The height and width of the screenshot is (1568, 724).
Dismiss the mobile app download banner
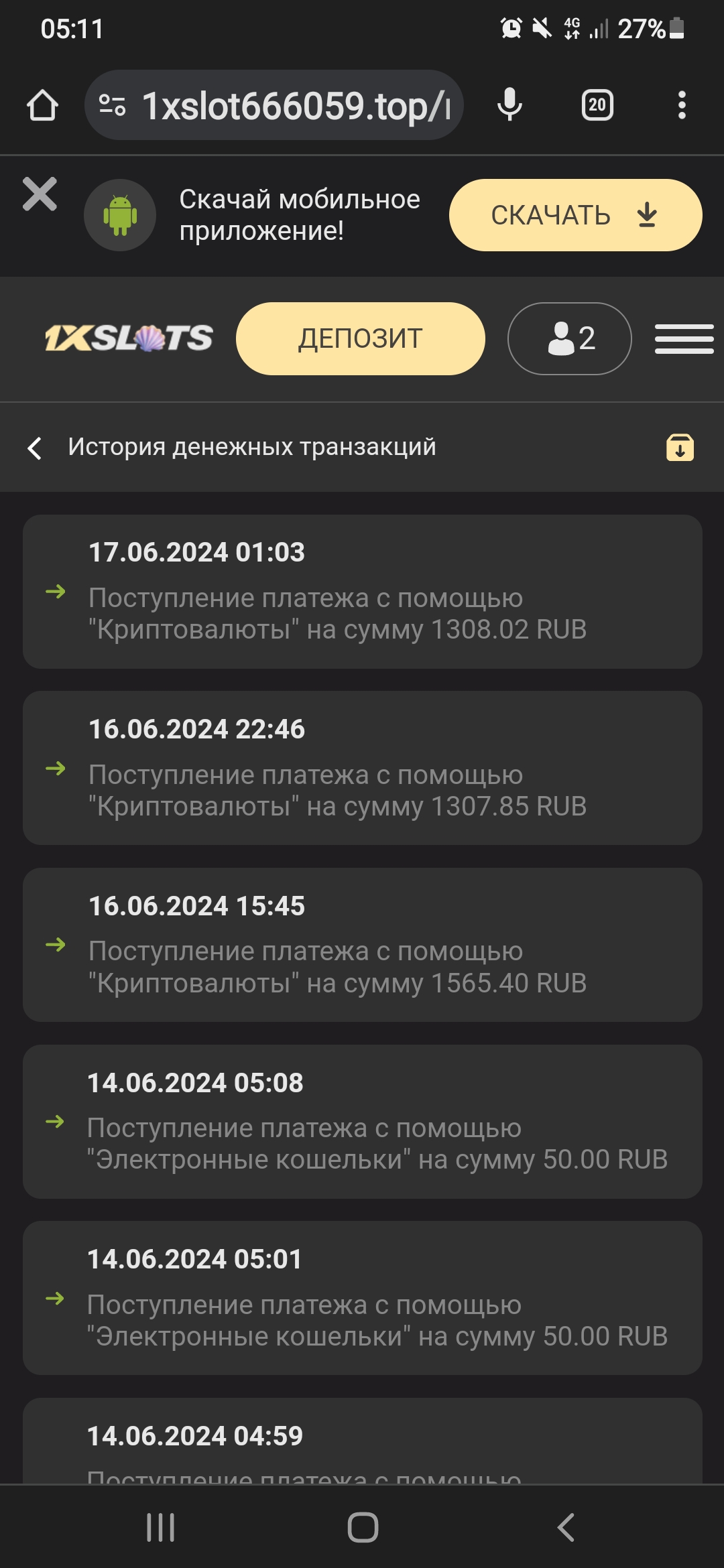pos(40,194)
